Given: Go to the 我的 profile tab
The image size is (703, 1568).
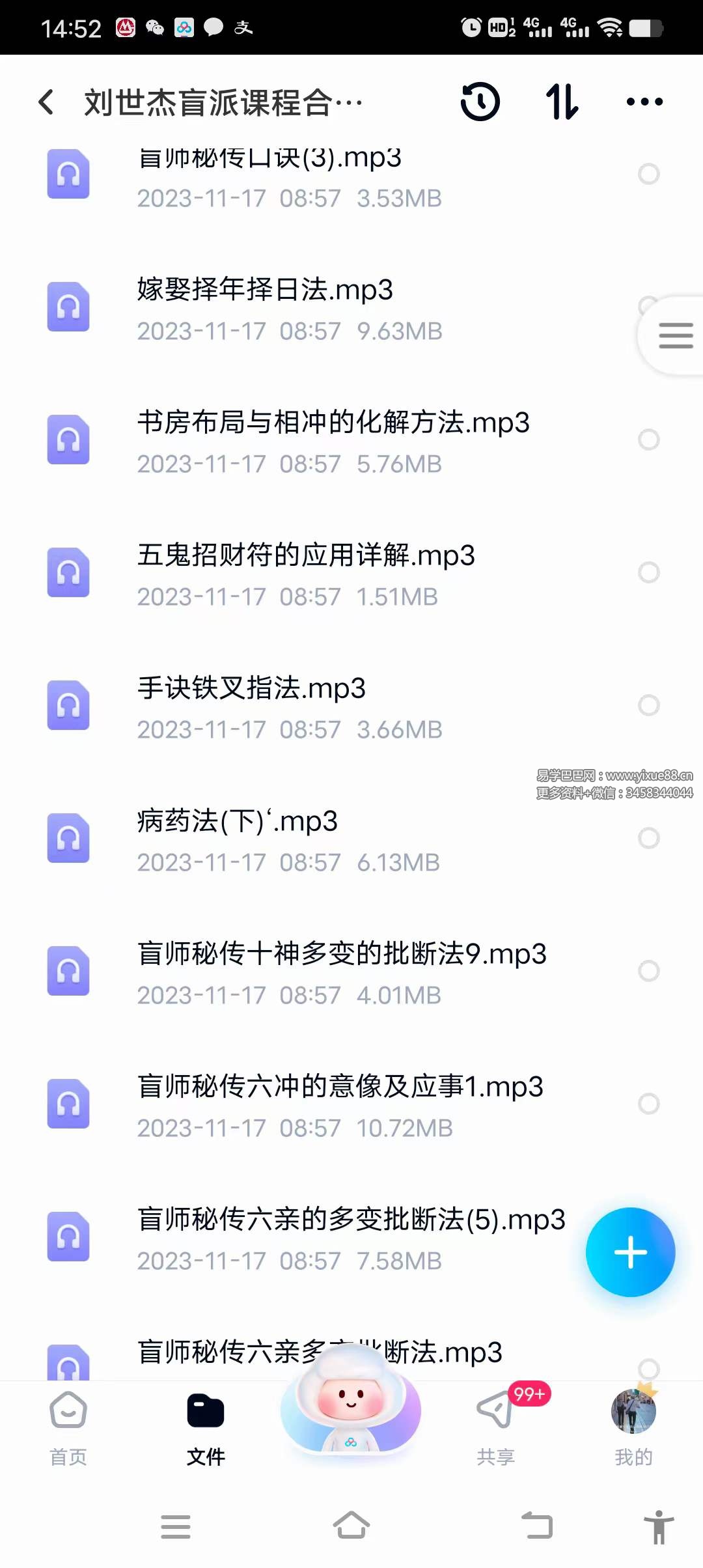Looking at the screenshot, I should point(633,1428).
